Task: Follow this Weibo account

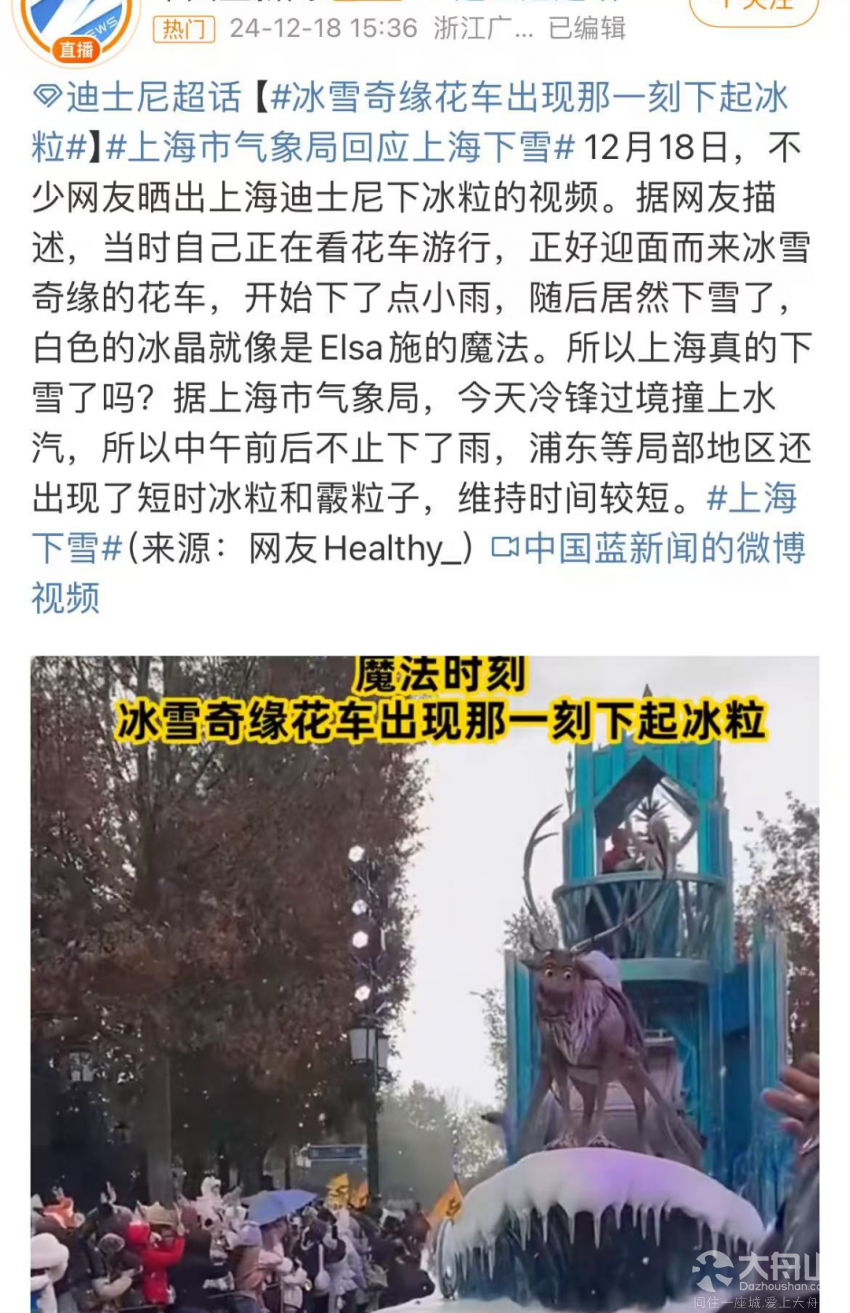Action: [x=754, y=8]
